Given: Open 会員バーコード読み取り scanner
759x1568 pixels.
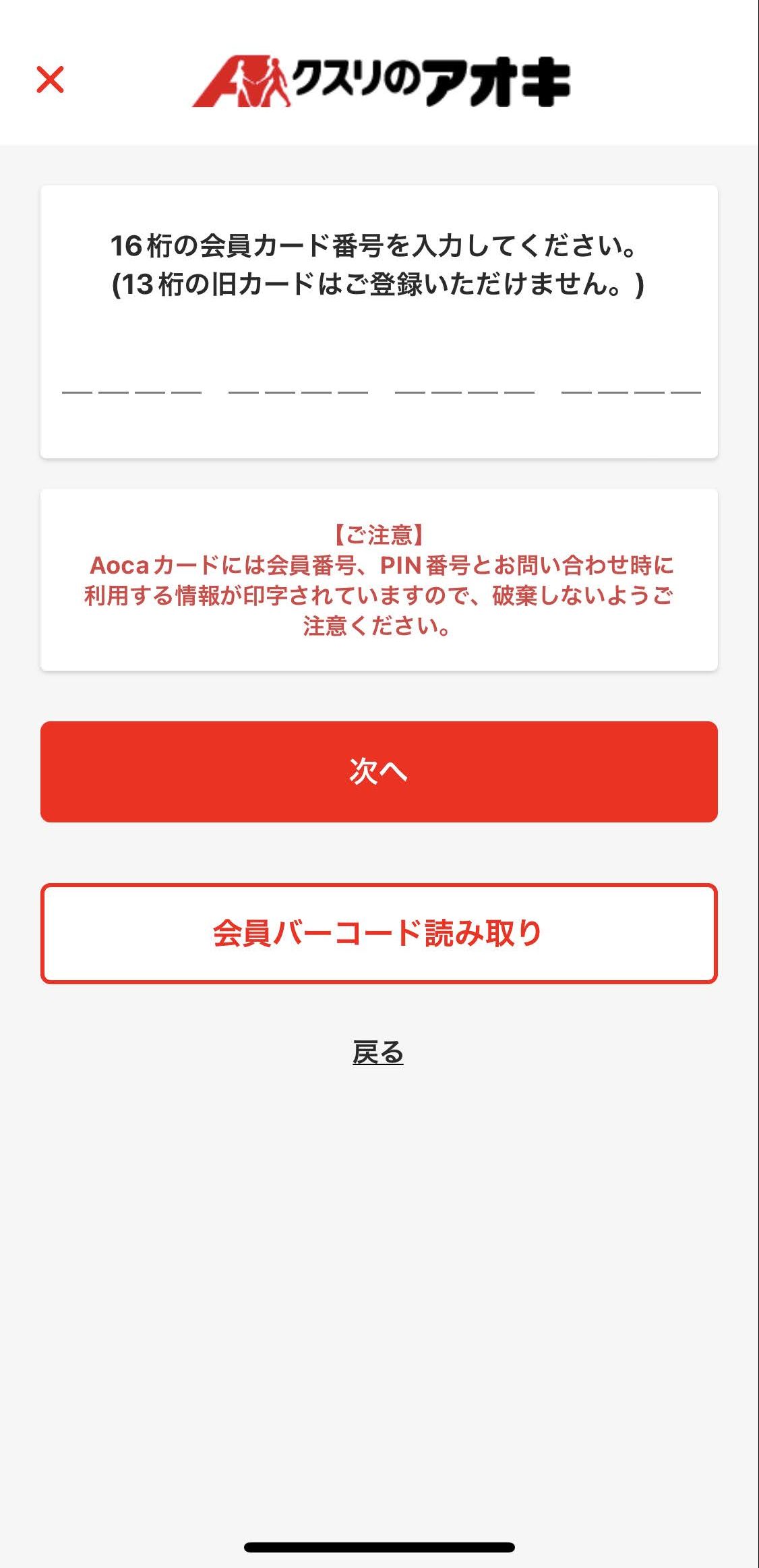Looking at the screenshot, I should point(379,933).
